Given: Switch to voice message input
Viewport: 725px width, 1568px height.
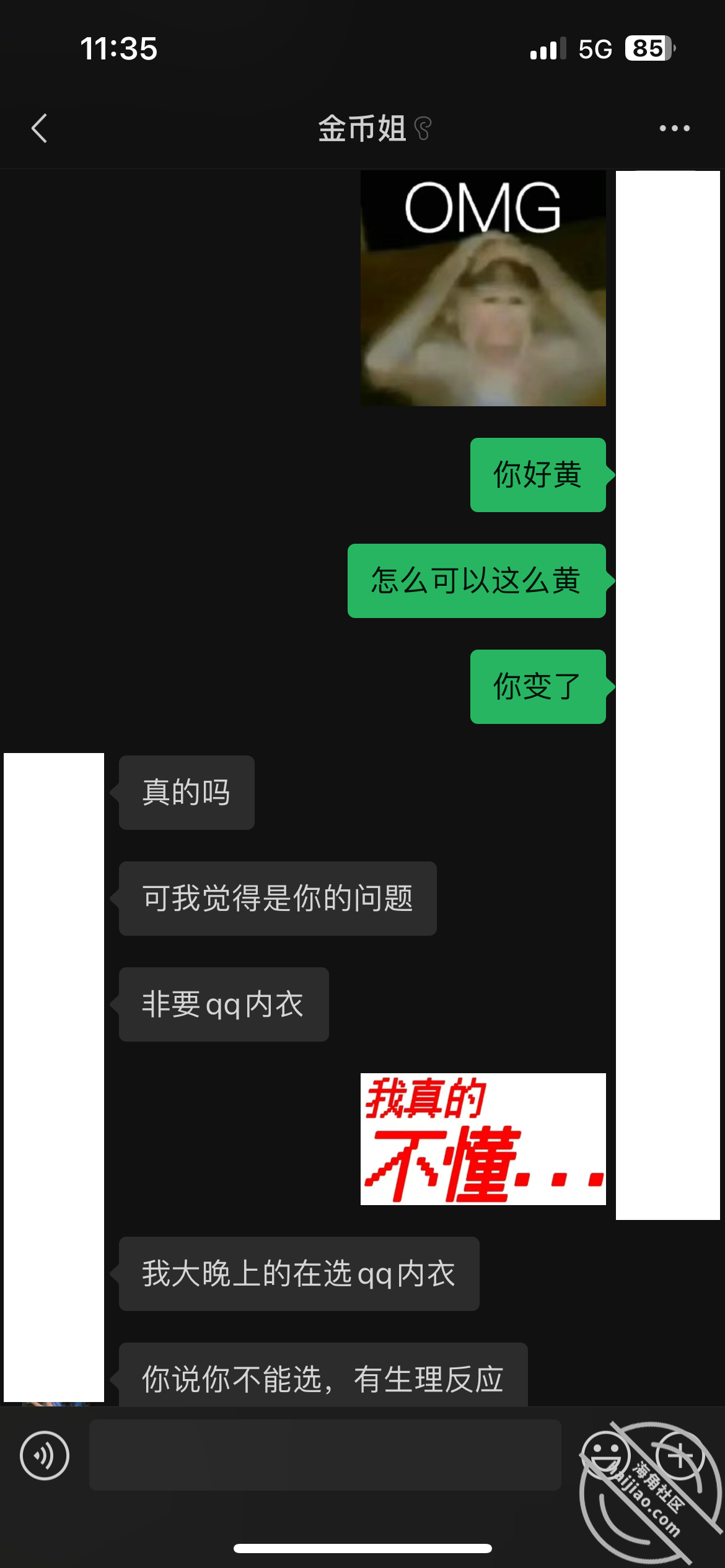Looking at the screenshot, I should tap(45, 1455).
